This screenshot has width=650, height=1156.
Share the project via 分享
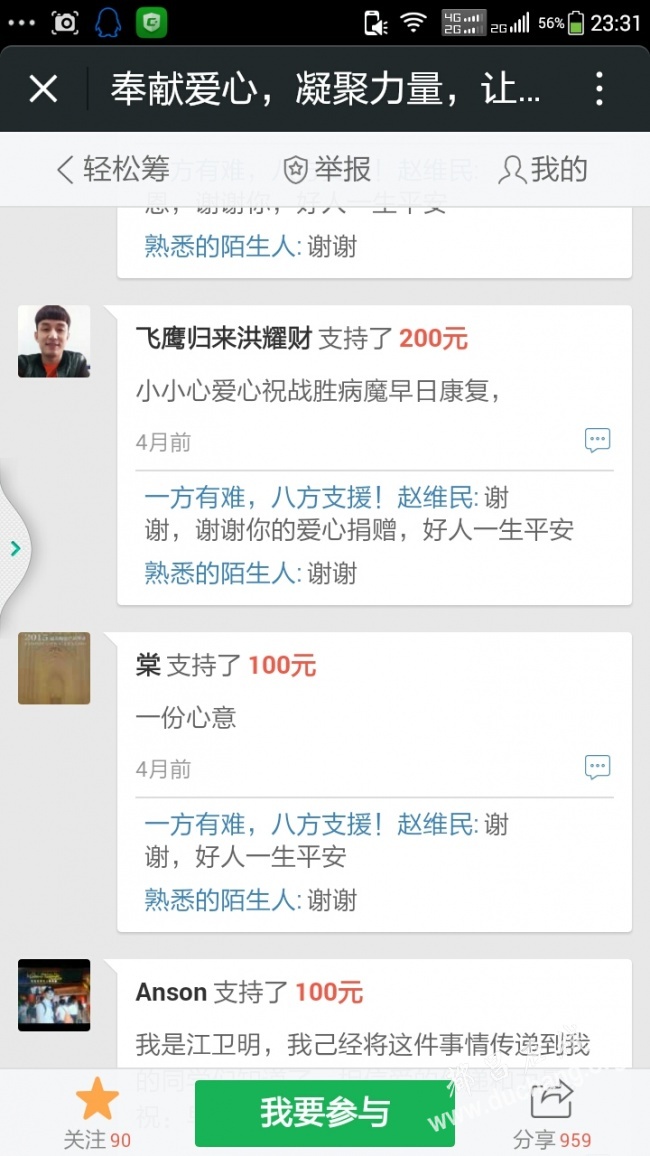(x=551, y=1110)
